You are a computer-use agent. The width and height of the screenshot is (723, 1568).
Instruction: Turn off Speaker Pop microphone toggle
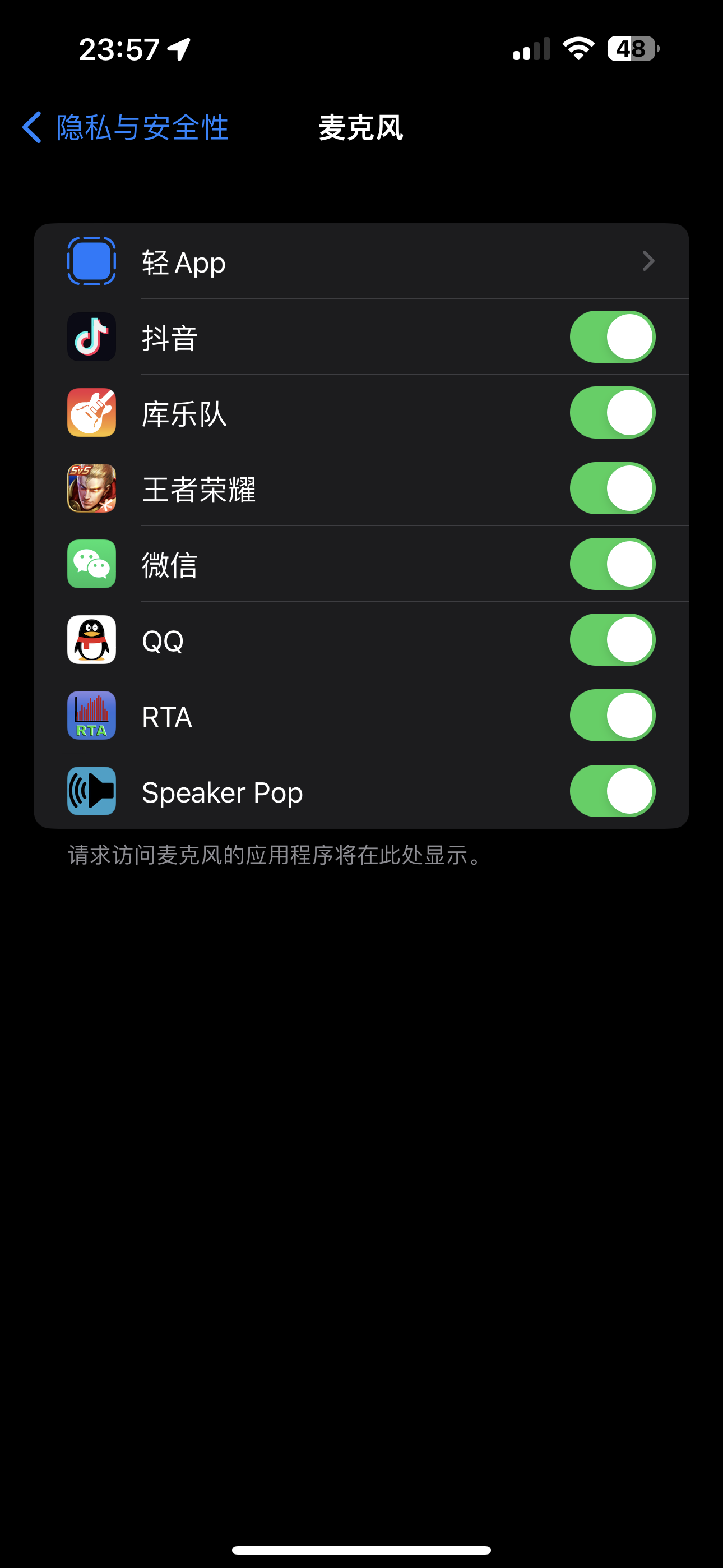coord(611,791)
